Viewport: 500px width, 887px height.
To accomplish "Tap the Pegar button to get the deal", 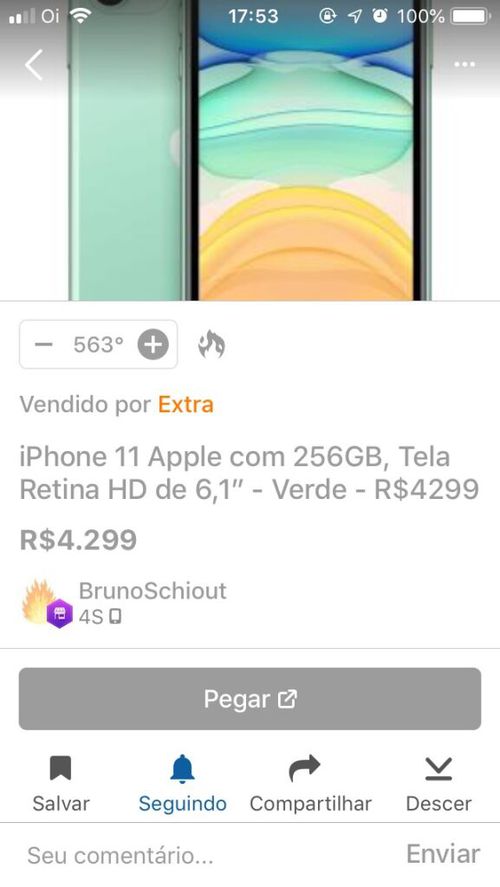I will coord(250,699).
